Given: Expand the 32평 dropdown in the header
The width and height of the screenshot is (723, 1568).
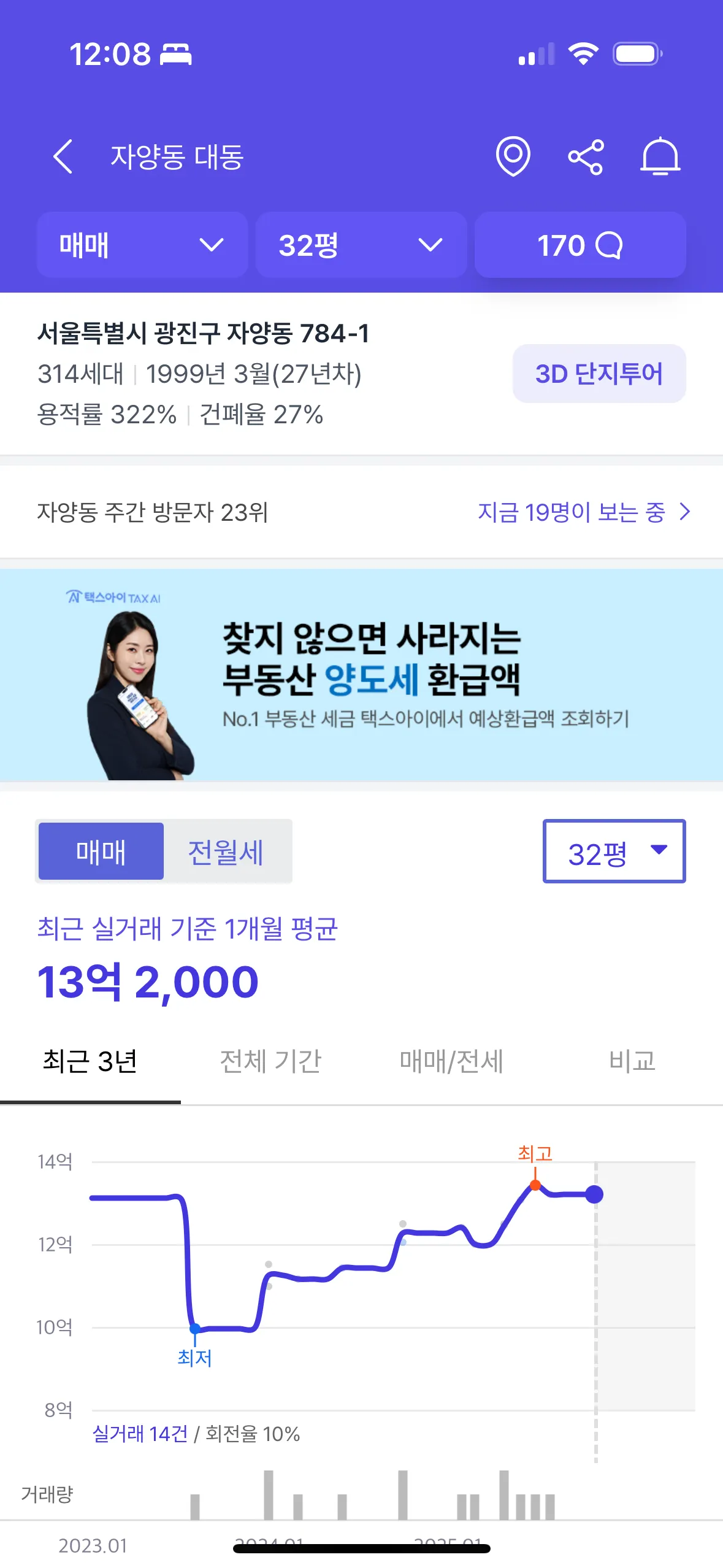Looking at the screenshot, I should 361,245.
